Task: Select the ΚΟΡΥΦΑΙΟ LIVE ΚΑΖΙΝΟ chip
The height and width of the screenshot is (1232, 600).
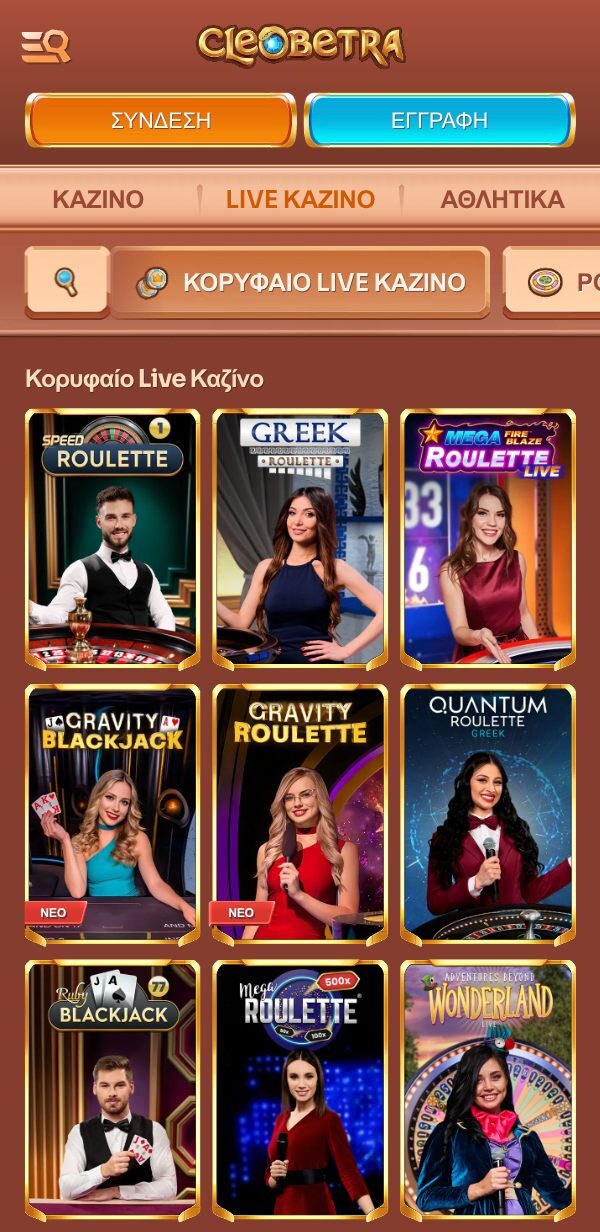Action: click(x=300, y=282)
